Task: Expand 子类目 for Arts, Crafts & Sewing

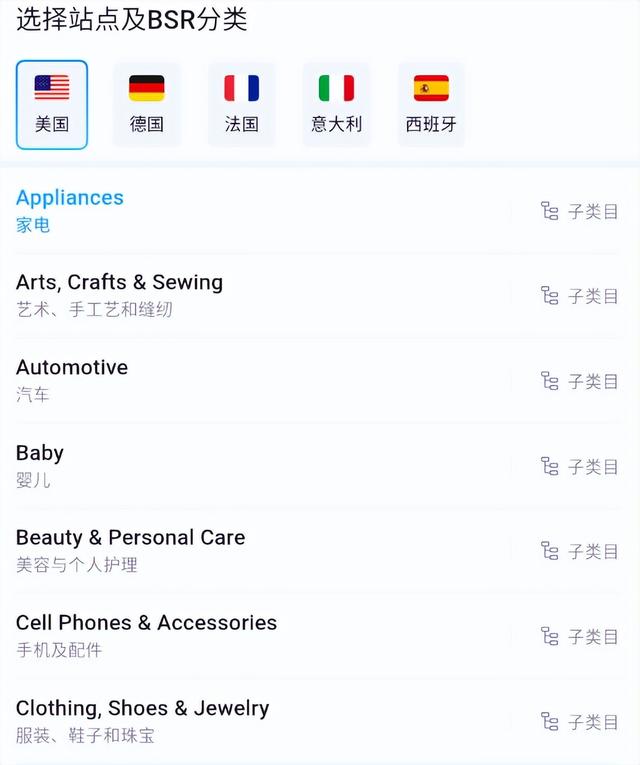Action: click(x=580, y=296)
